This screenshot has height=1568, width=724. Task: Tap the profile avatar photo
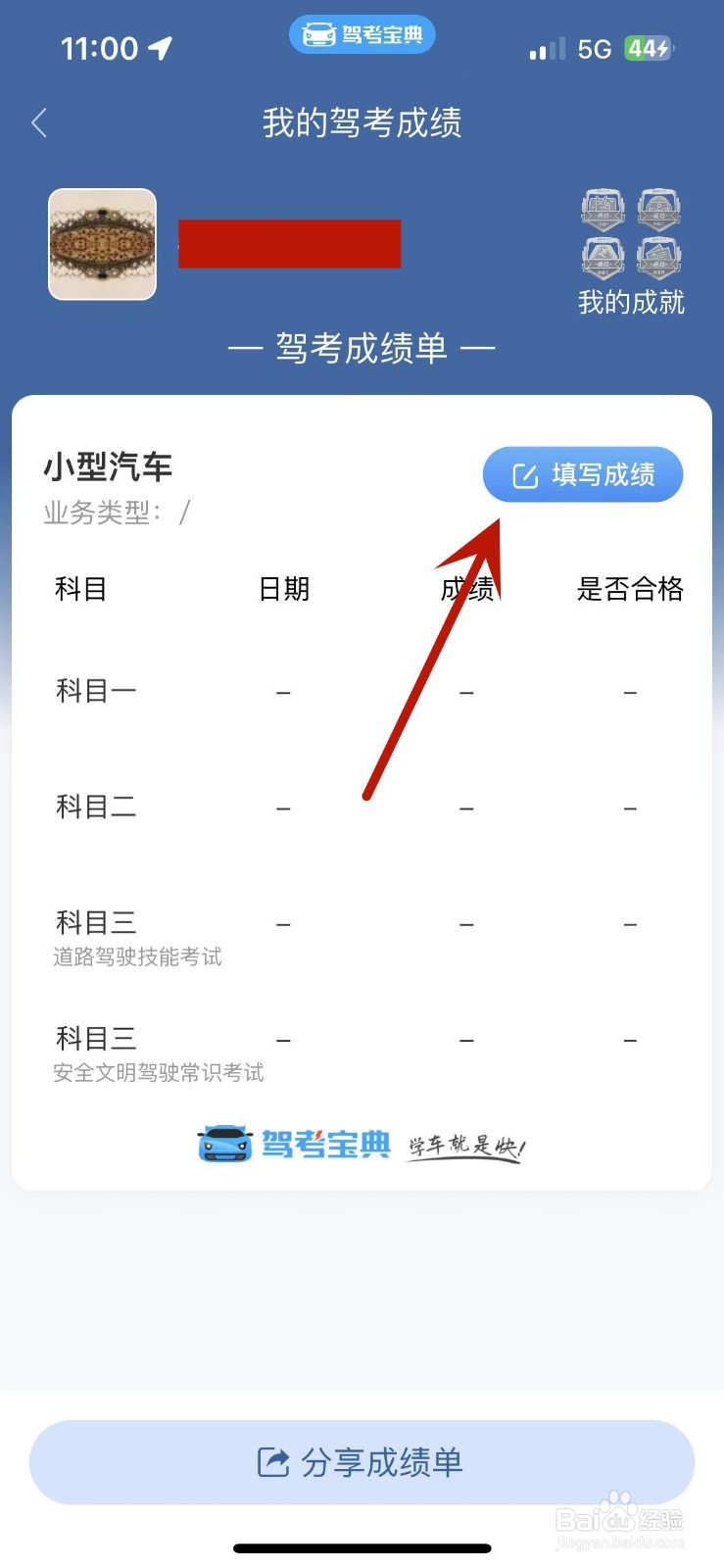[x=102, y=243]
